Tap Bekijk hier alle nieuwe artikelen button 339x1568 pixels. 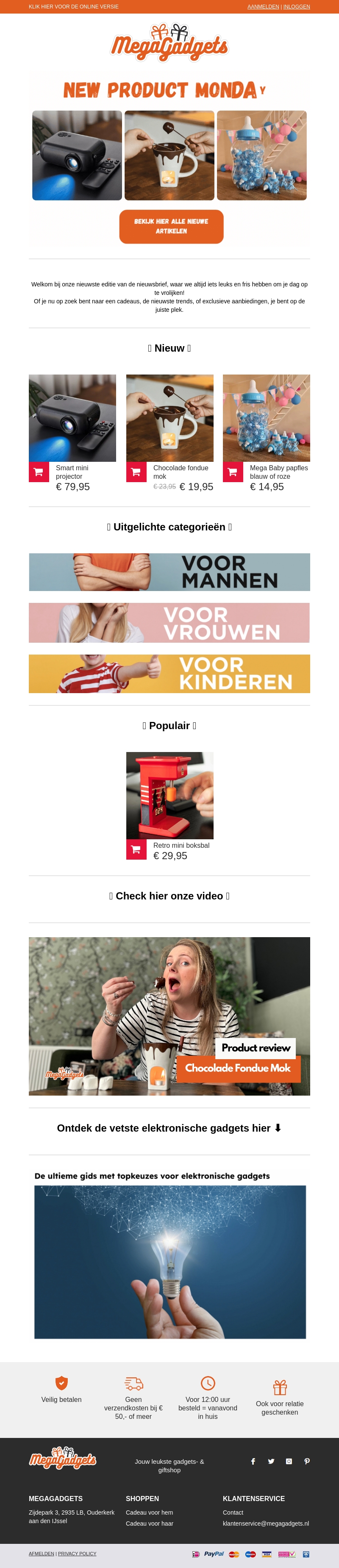tap(171, 226)
